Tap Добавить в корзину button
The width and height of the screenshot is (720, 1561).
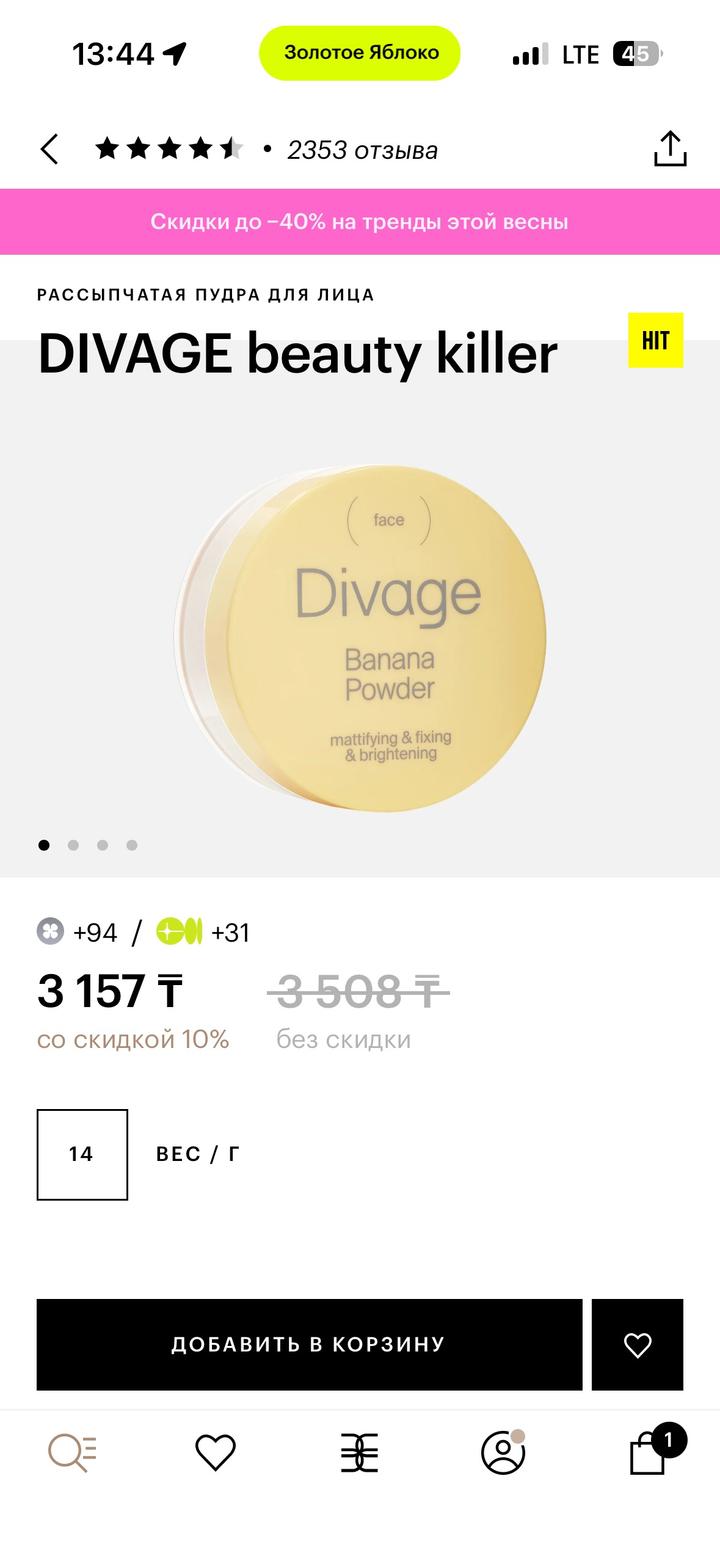click(309, 1344)
